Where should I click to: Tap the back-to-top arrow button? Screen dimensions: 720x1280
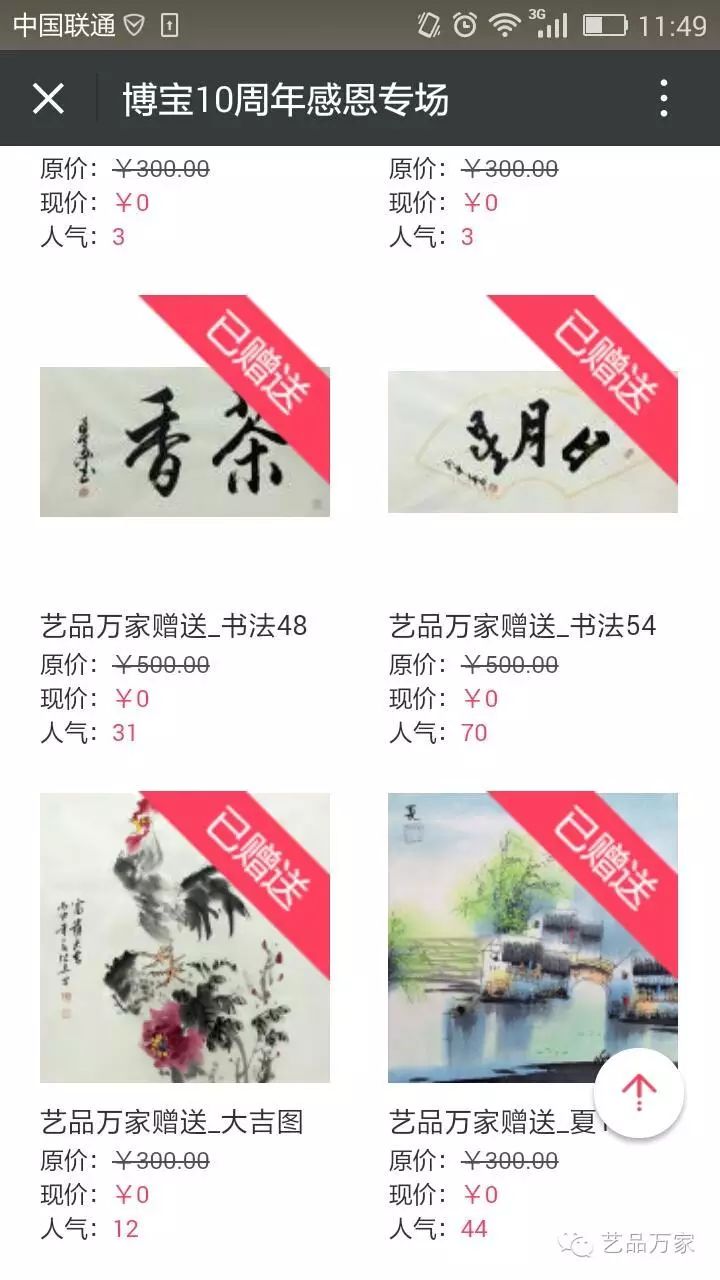click(639, 1091)
